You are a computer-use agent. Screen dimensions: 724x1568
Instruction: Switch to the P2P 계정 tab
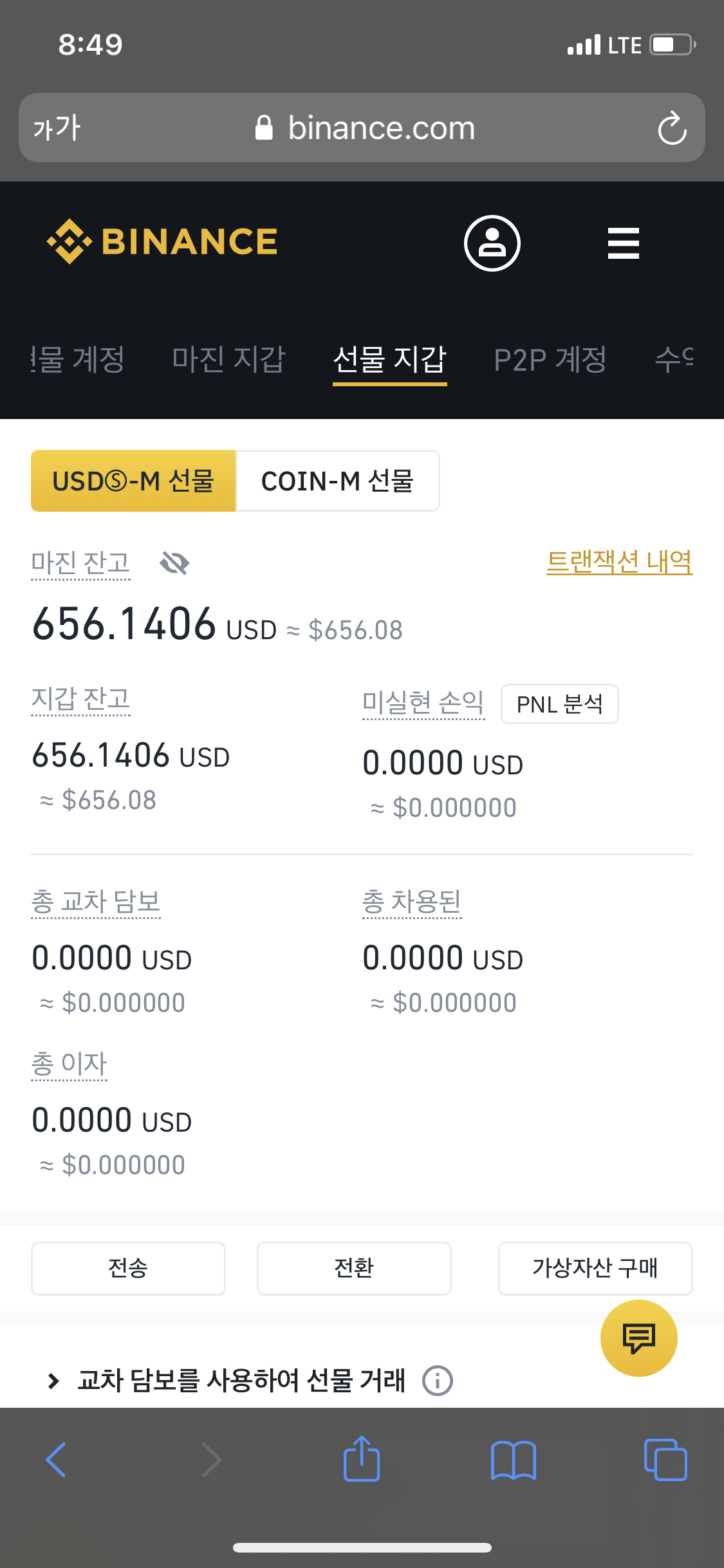(550, 359)
